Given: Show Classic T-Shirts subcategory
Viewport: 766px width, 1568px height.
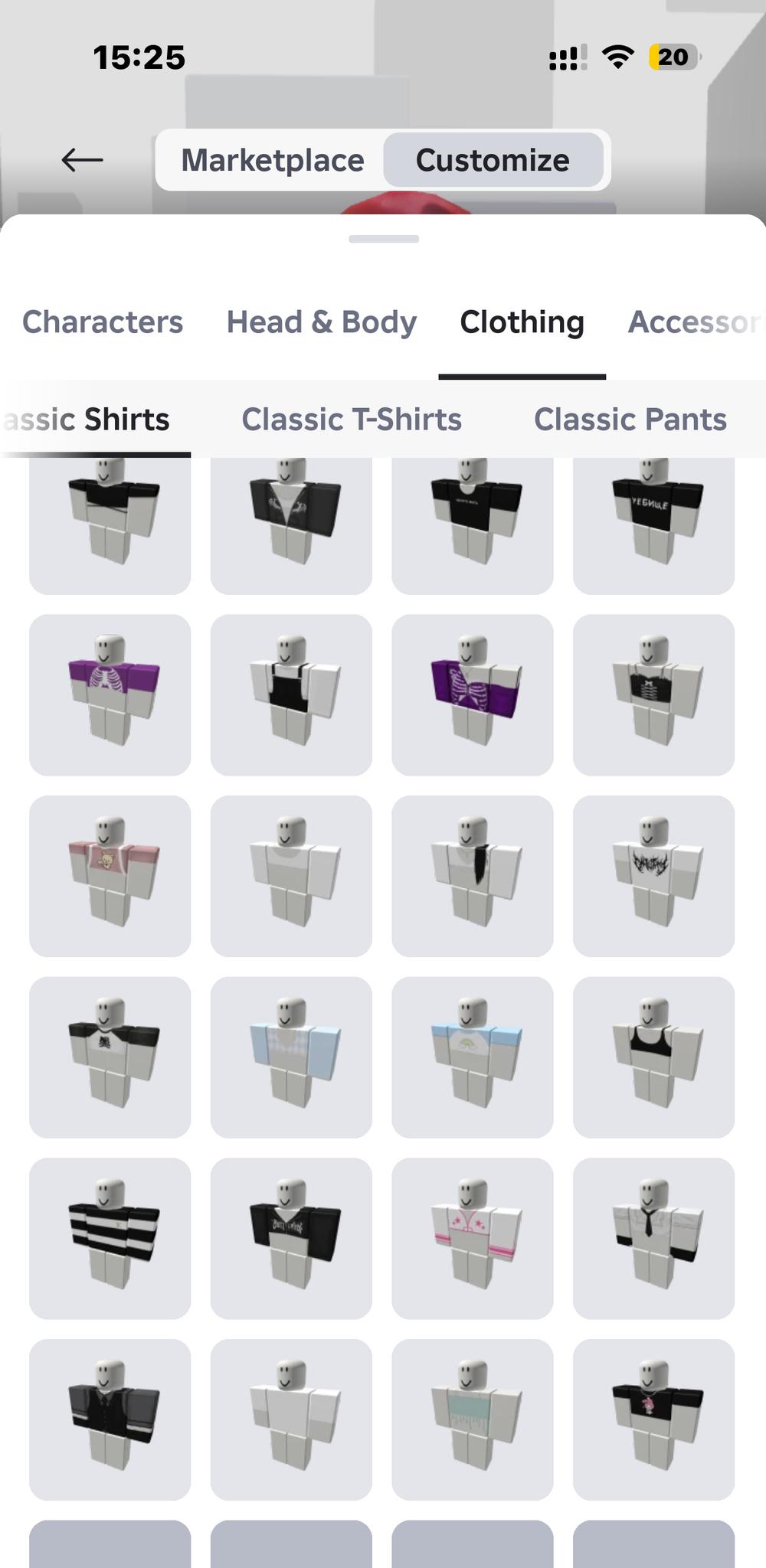Looking at the screenshot, I should 352,420.
